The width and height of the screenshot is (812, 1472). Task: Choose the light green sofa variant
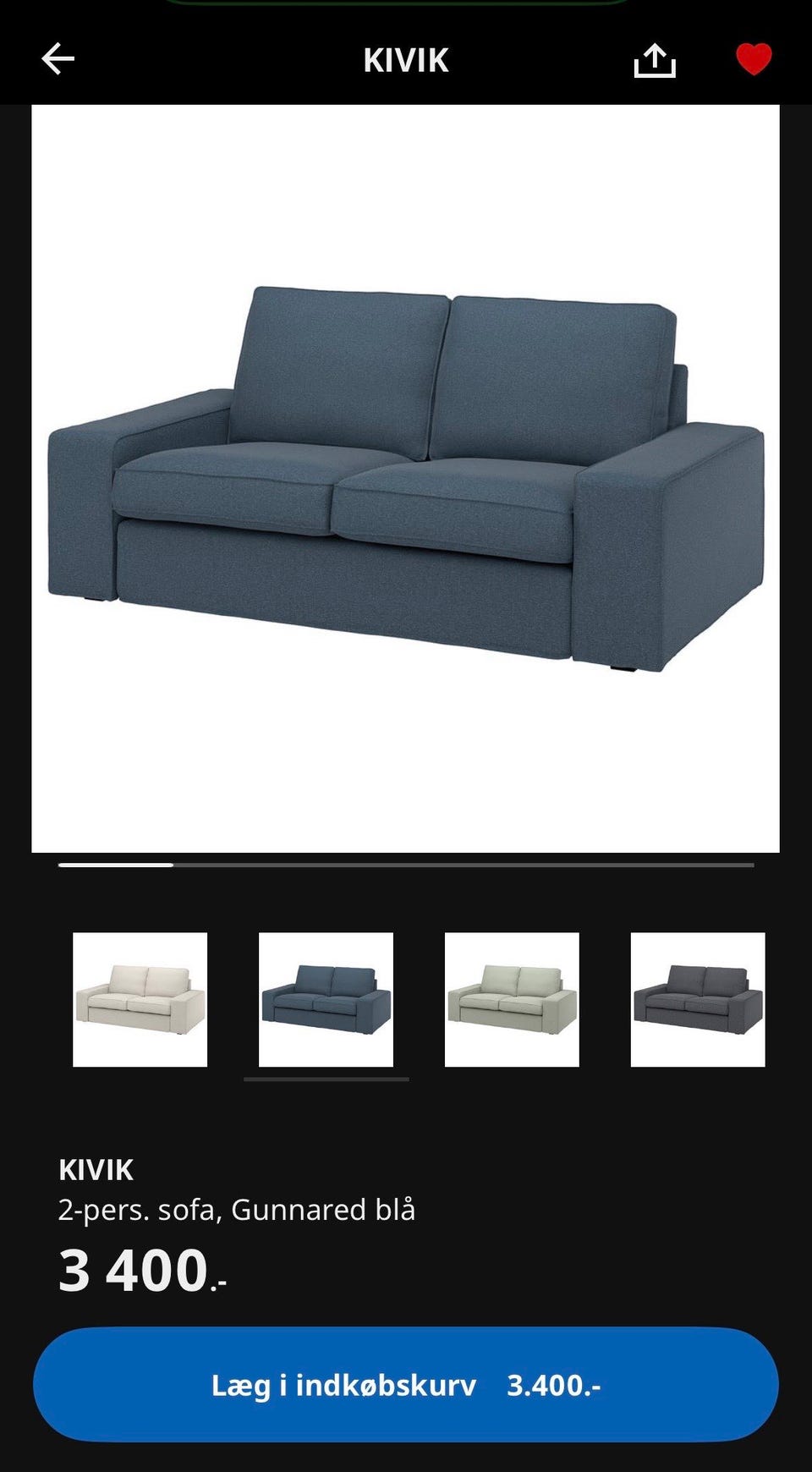pos(513,1000)
